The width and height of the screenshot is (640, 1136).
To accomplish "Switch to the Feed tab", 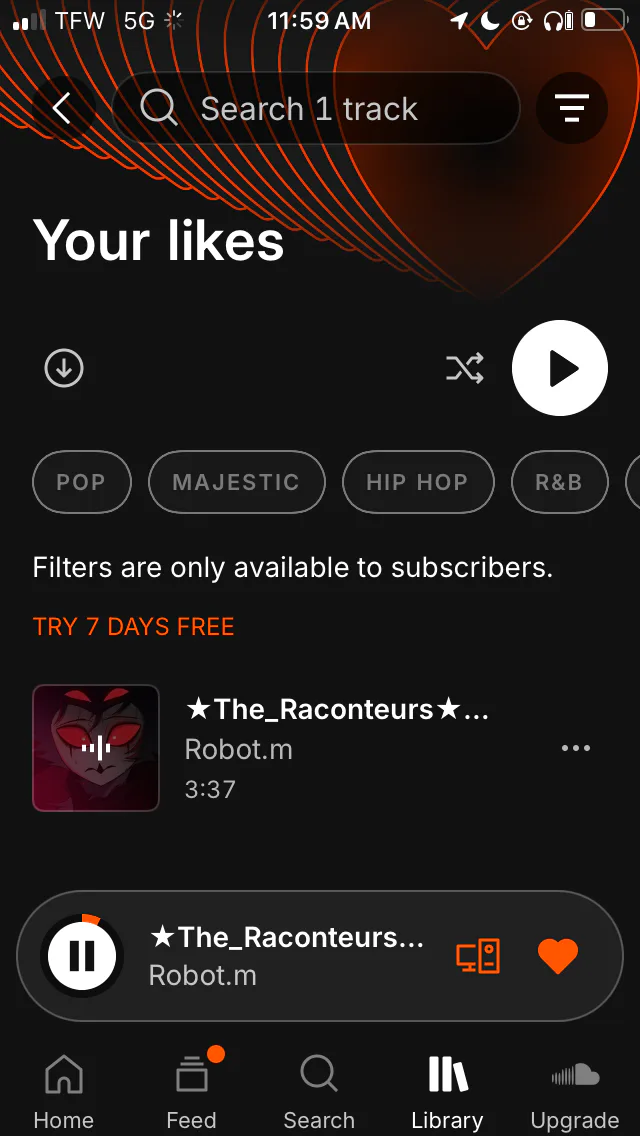I will 191,1092.
